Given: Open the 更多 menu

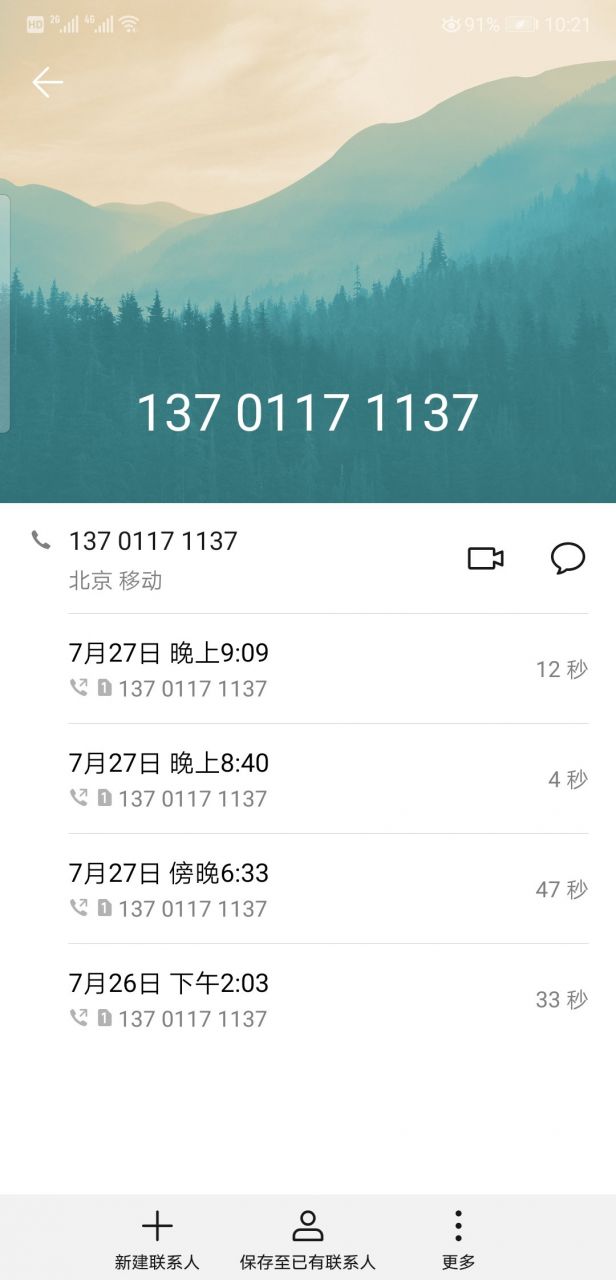Looking at the screenshot, I should 458,1239.
